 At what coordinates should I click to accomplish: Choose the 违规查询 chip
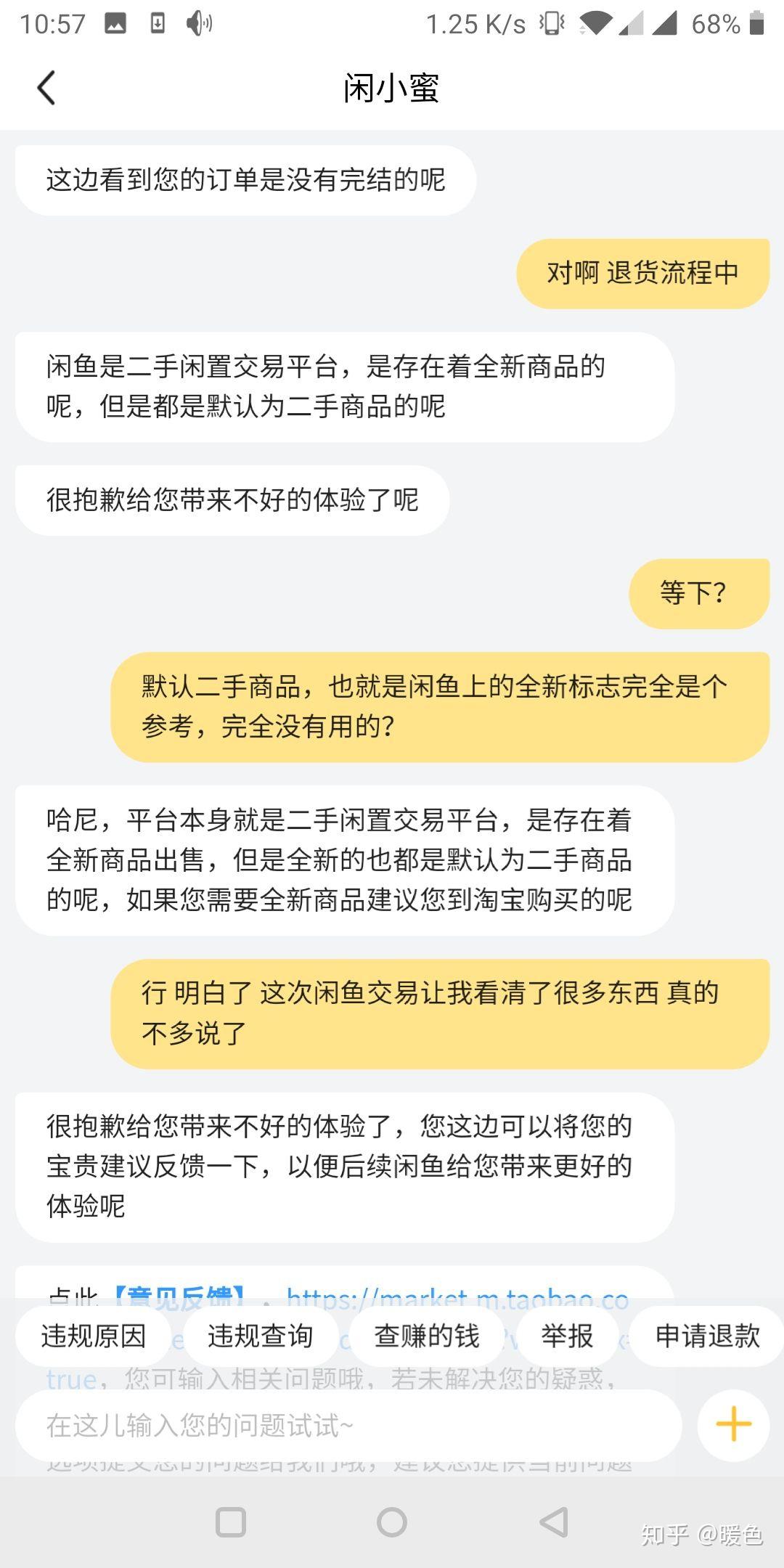tap(261, 1336)
